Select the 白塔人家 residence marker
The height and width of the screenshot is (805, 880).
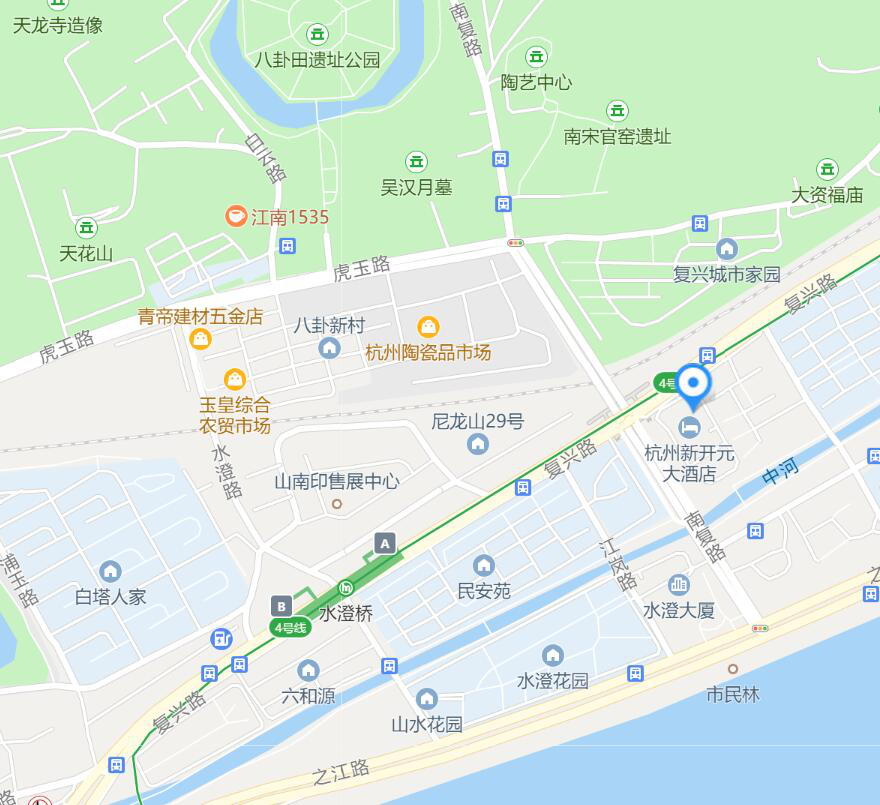point(110,571)
